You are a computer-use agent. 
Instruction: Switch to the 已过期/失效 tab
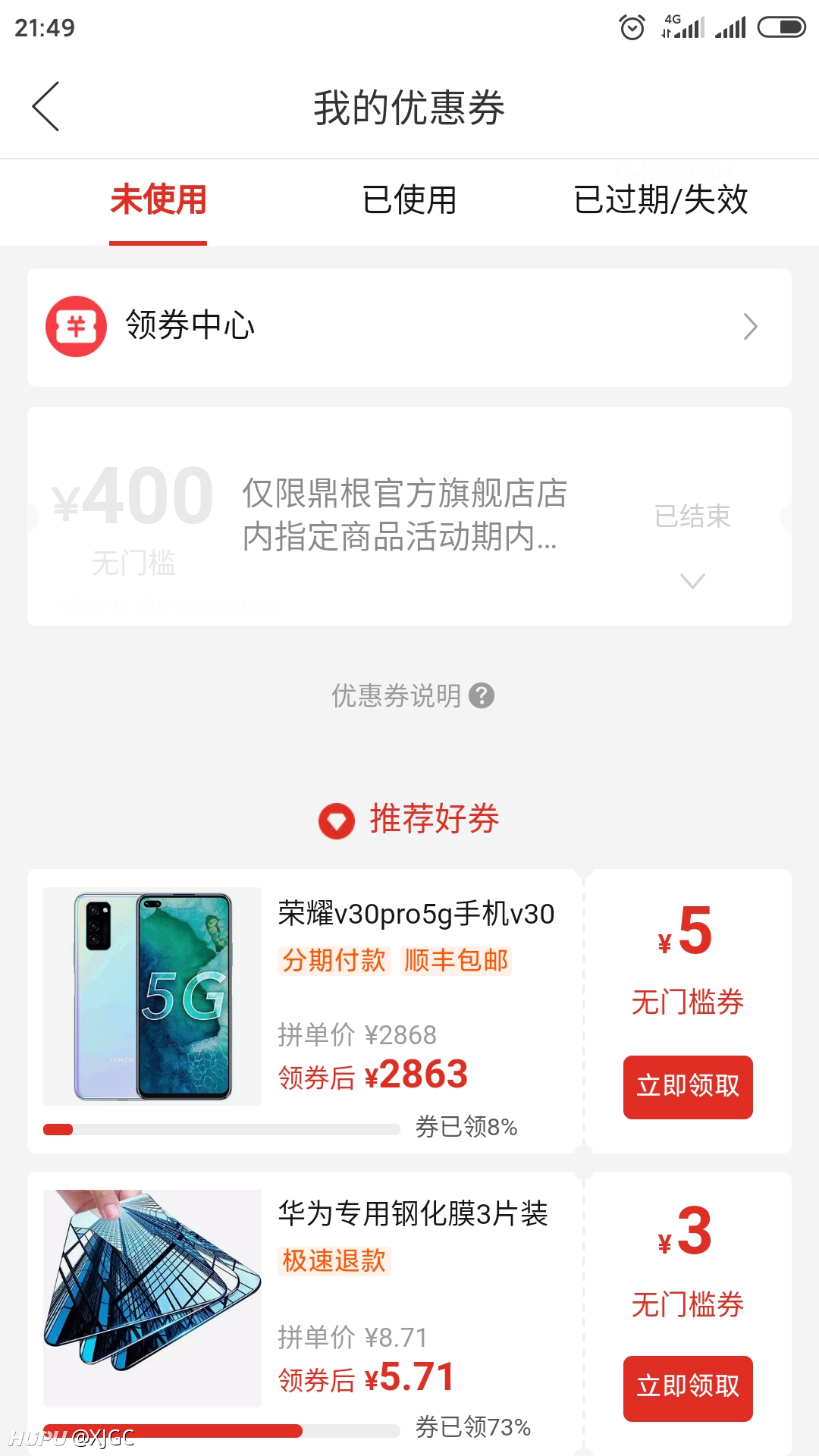[x=661, y=200]
